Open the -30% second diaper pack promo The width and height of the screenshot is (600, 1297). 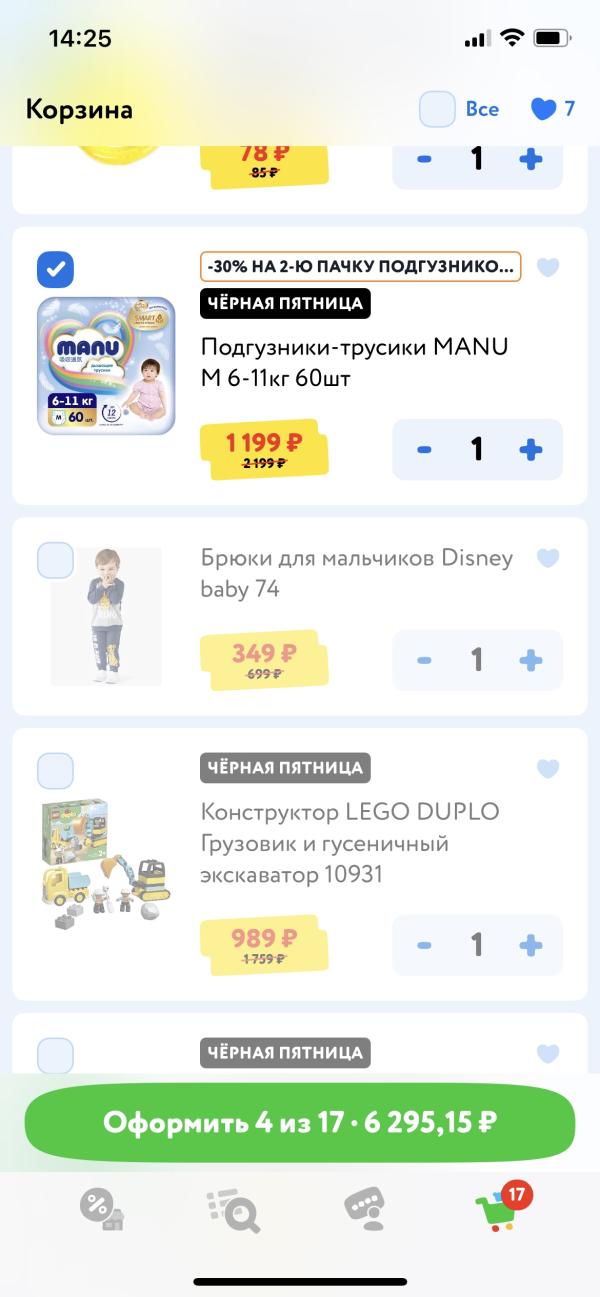361,267
